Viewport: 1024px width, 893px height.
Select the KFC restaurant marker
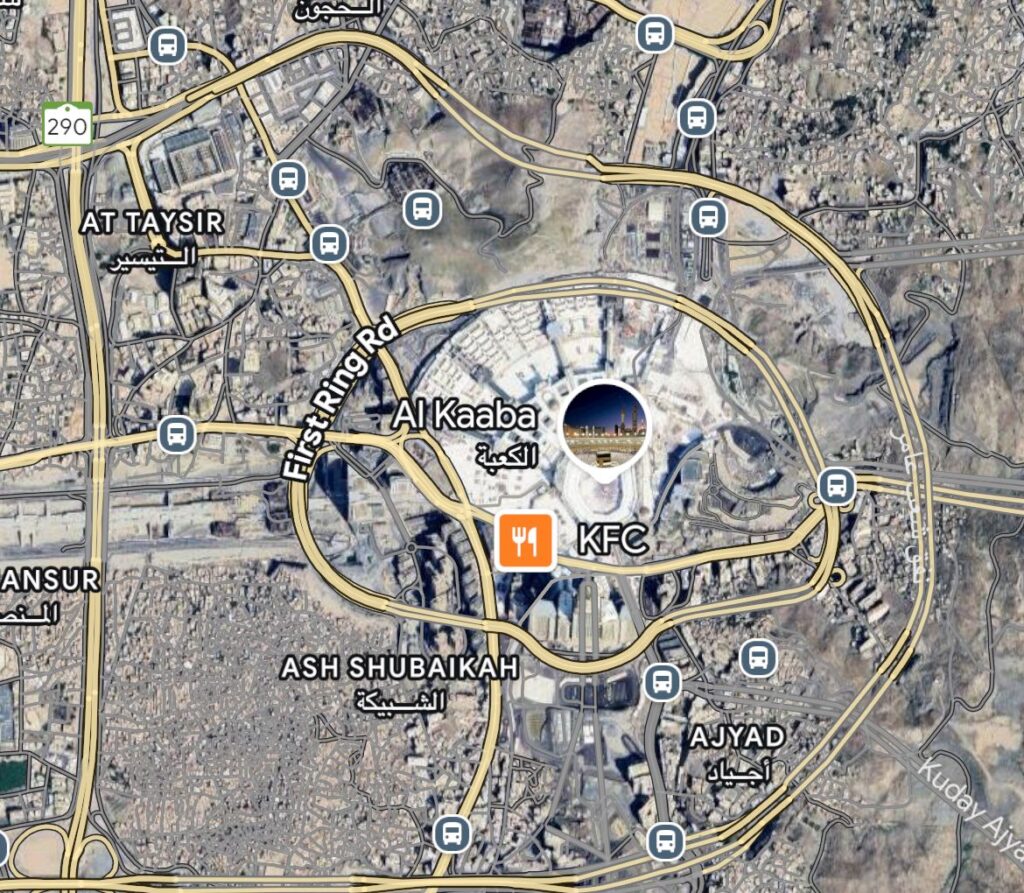526,541
